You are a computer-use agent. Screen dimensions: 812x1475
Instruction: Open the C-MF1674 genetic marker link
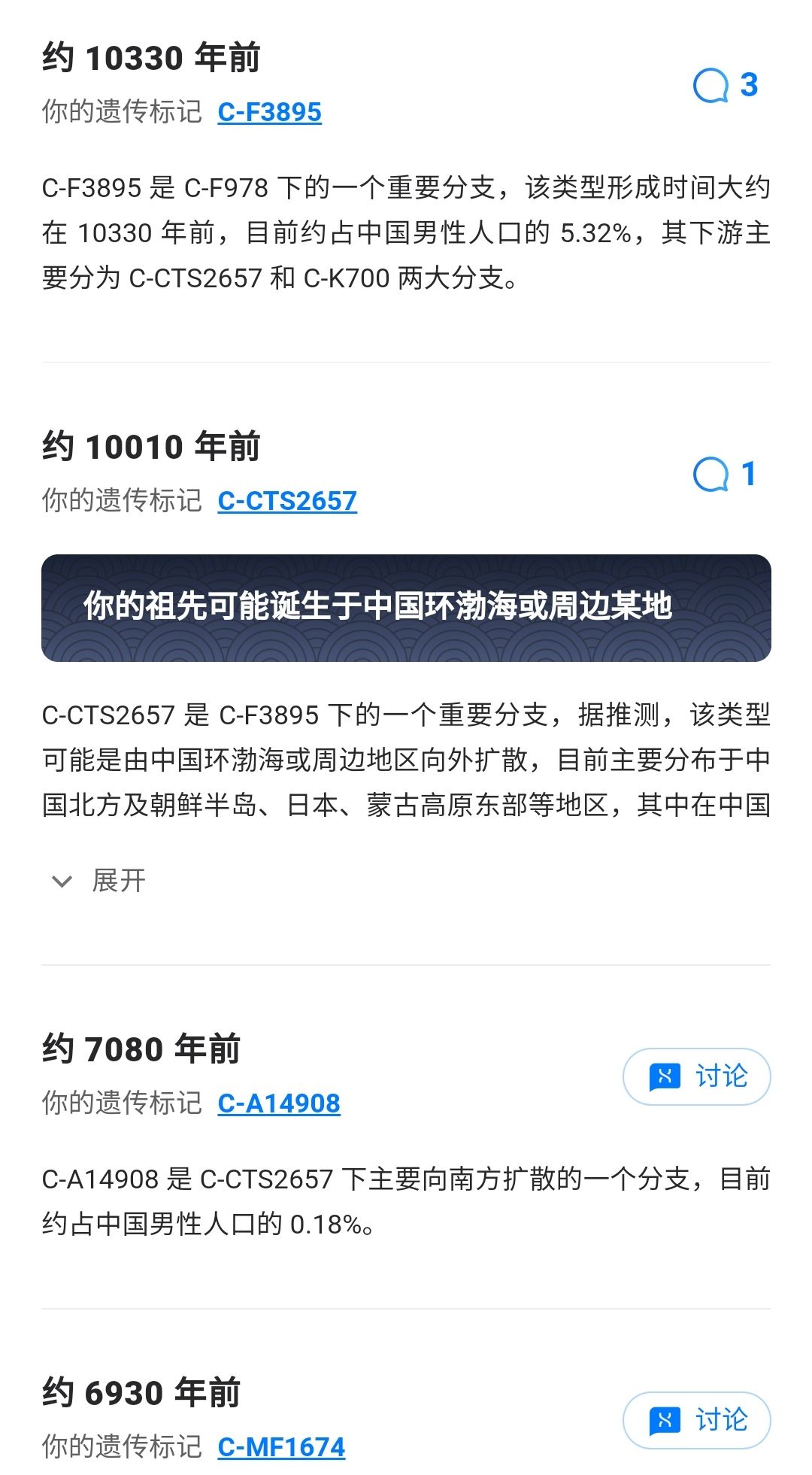click(x=280, y=1447)
